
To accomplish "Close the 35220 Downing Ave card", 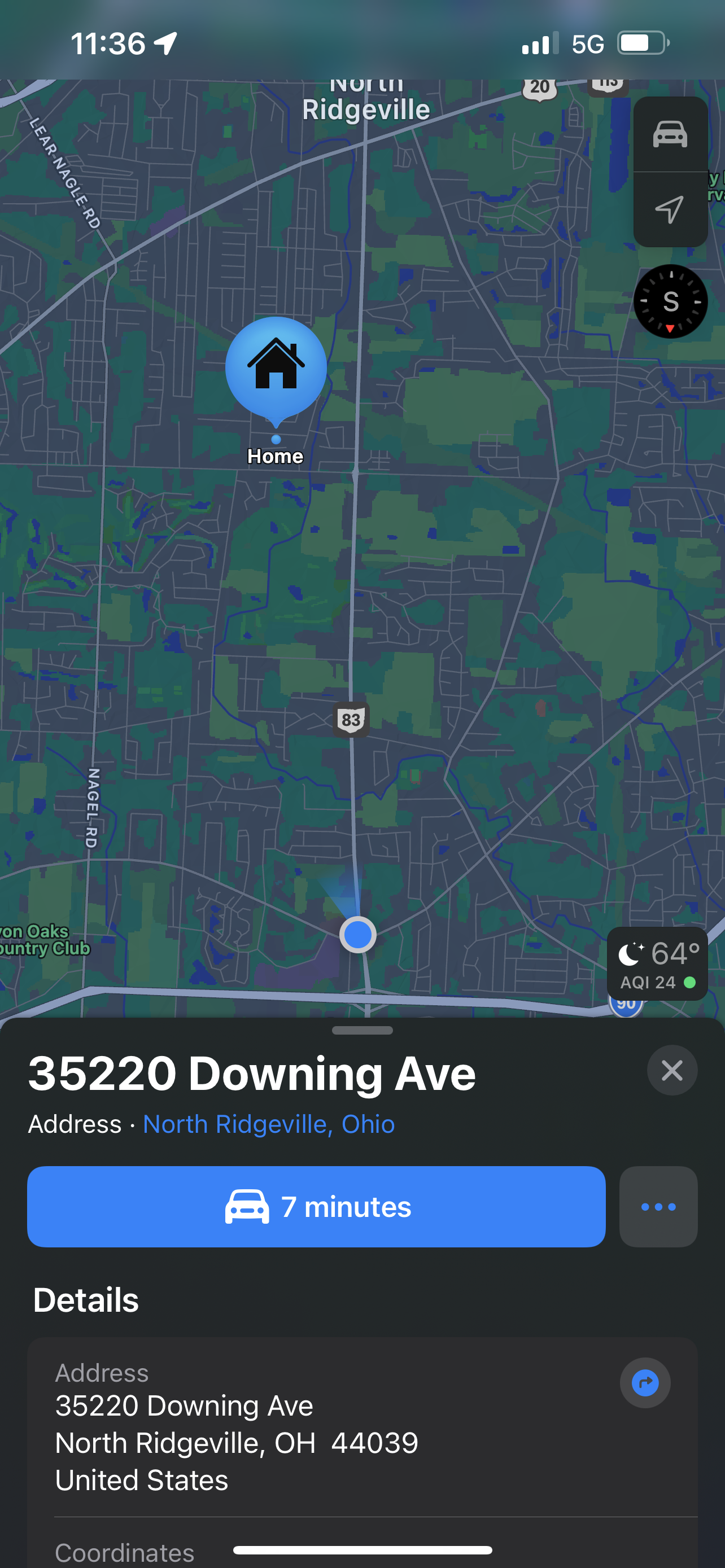I will [x=671, y=1070].
